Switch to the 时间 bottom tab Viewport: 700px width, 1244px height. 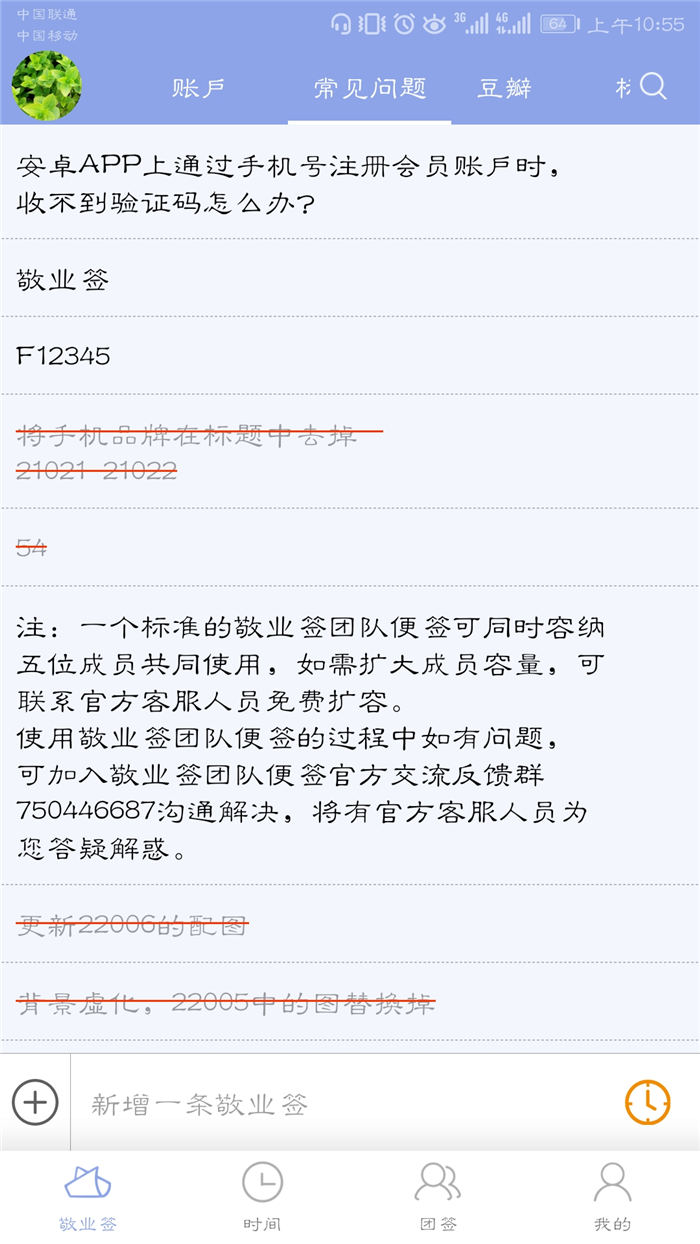pos(262,1196)
